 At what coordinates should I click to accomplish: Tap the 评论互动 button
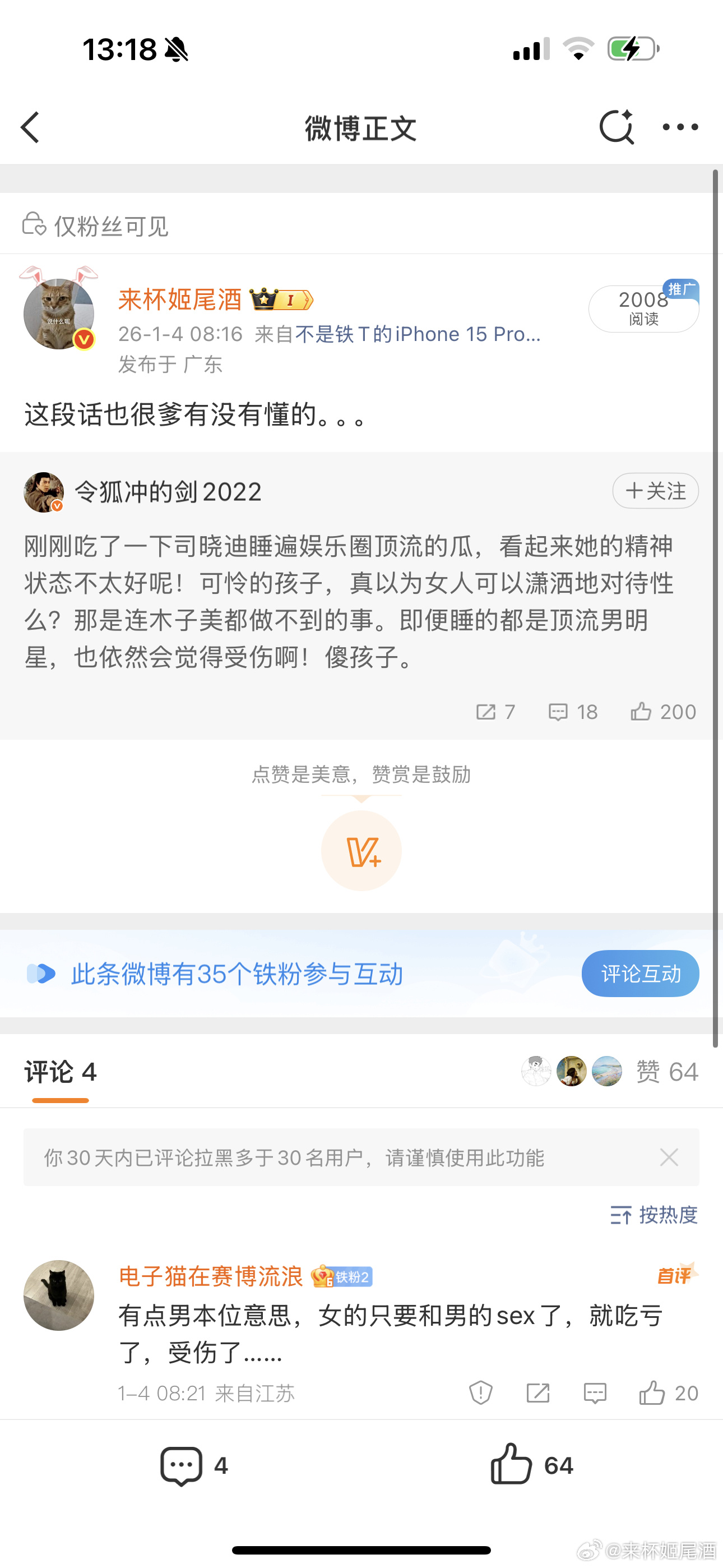(639, 974)
